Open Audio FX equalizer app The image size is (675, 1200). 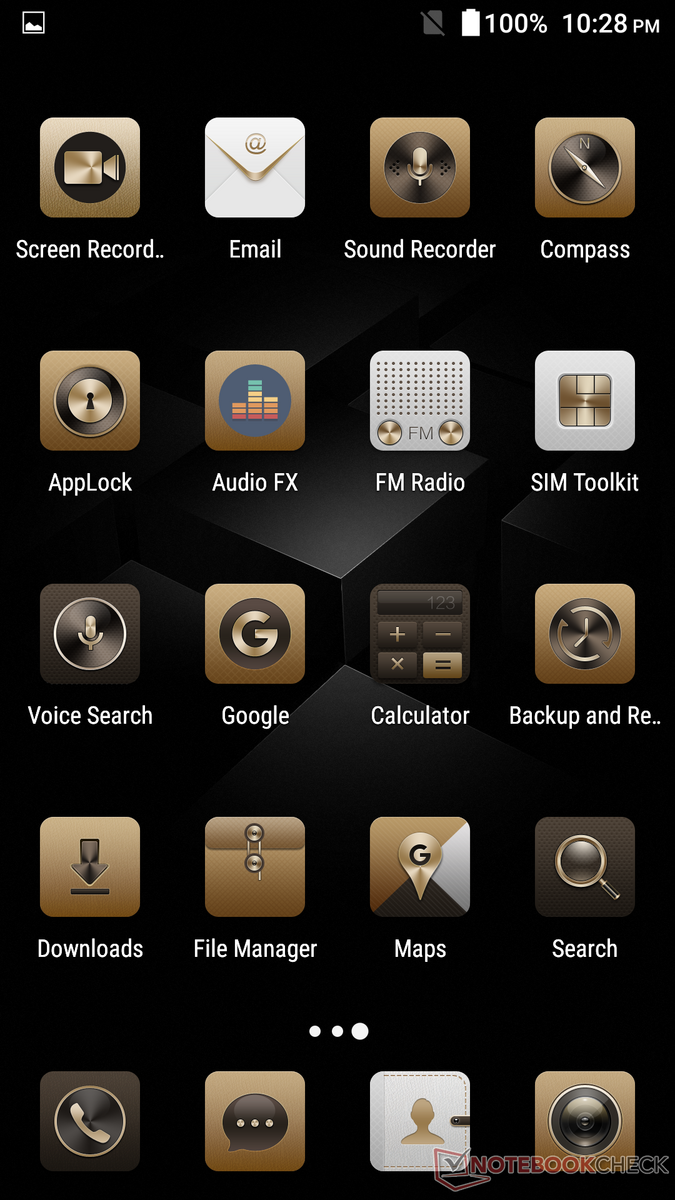pos(255,401)
